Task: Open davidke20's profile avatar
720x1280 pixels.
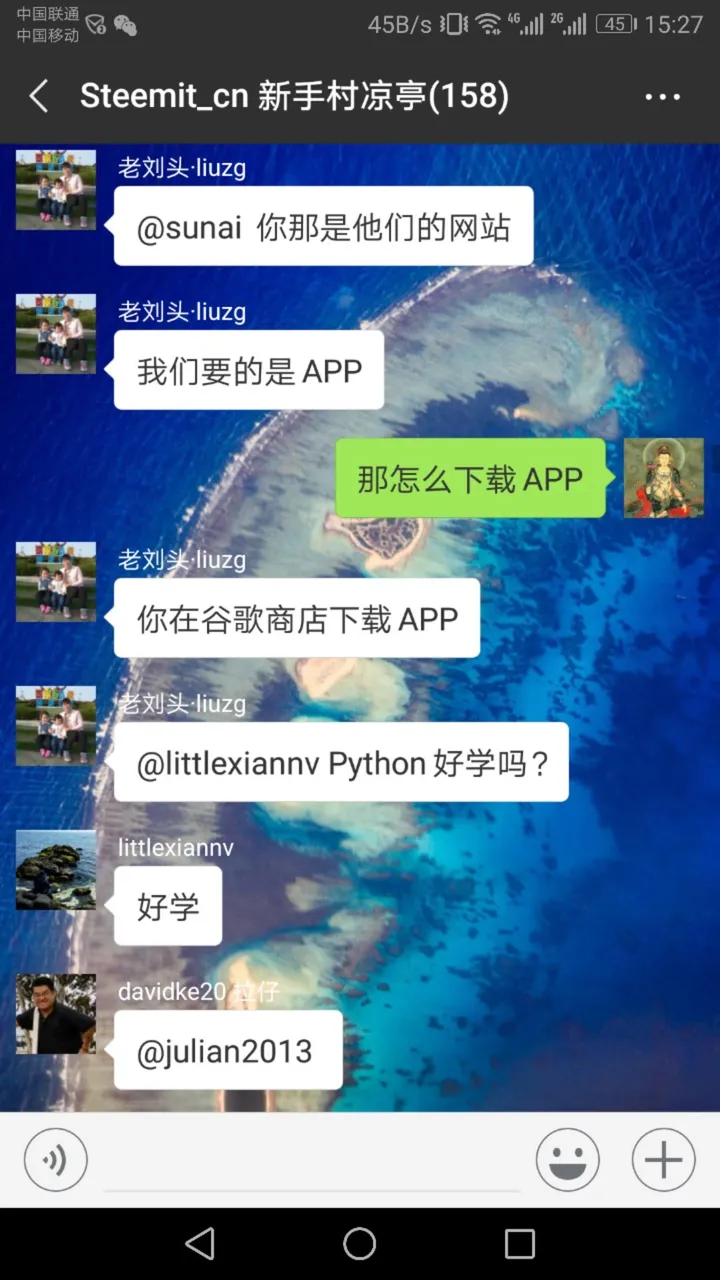Action: click(x=56, y=1014)
